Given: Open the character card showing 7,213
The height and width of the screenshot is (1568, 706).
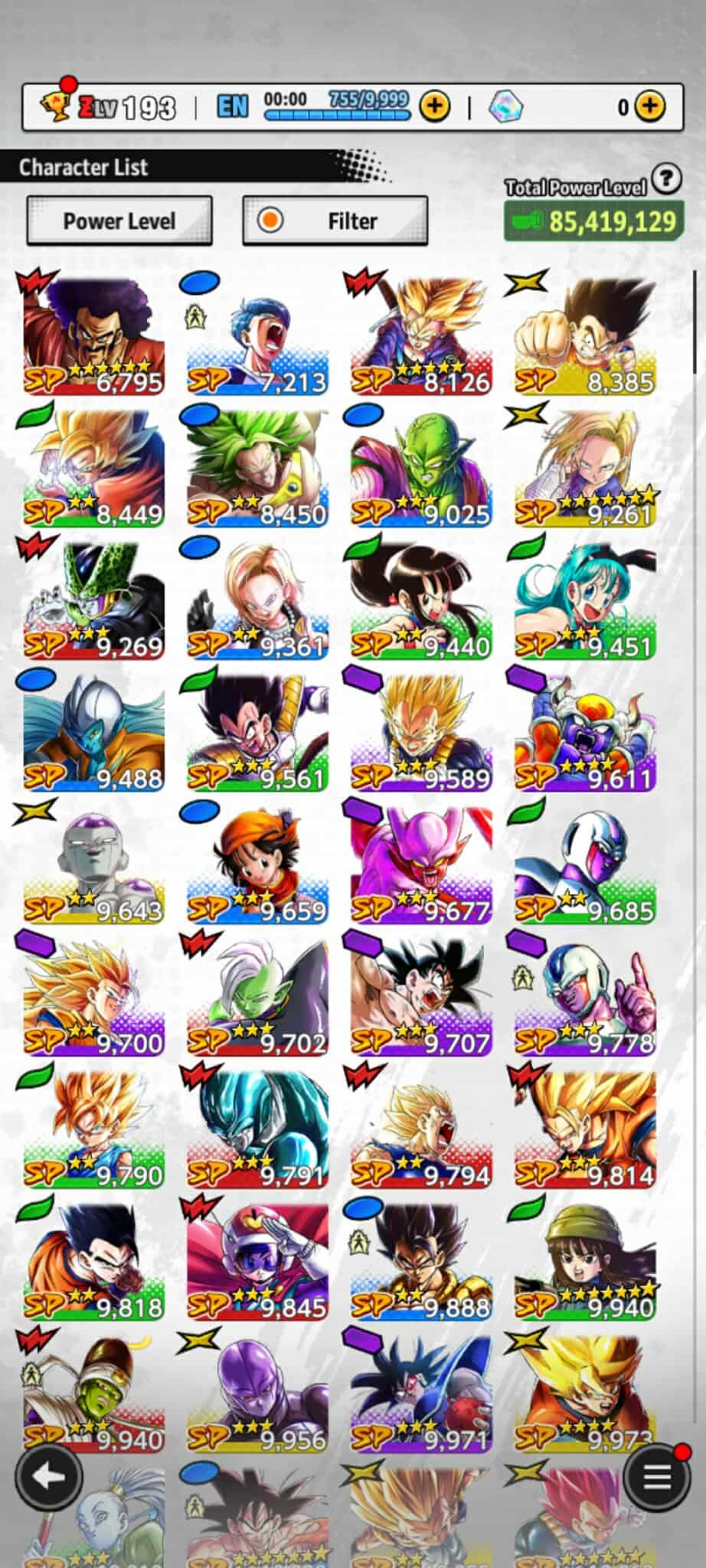Looking at the screenshot, I should click(258, 335).
